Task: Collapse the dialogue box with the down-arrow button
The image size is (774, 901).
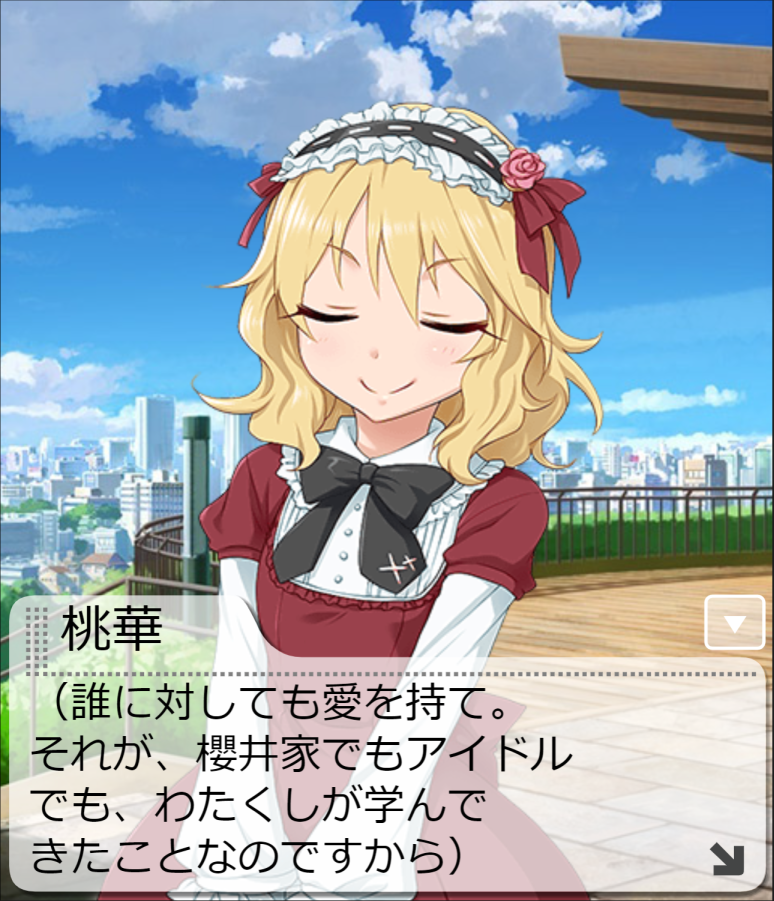Action: [x=734, y=624]
